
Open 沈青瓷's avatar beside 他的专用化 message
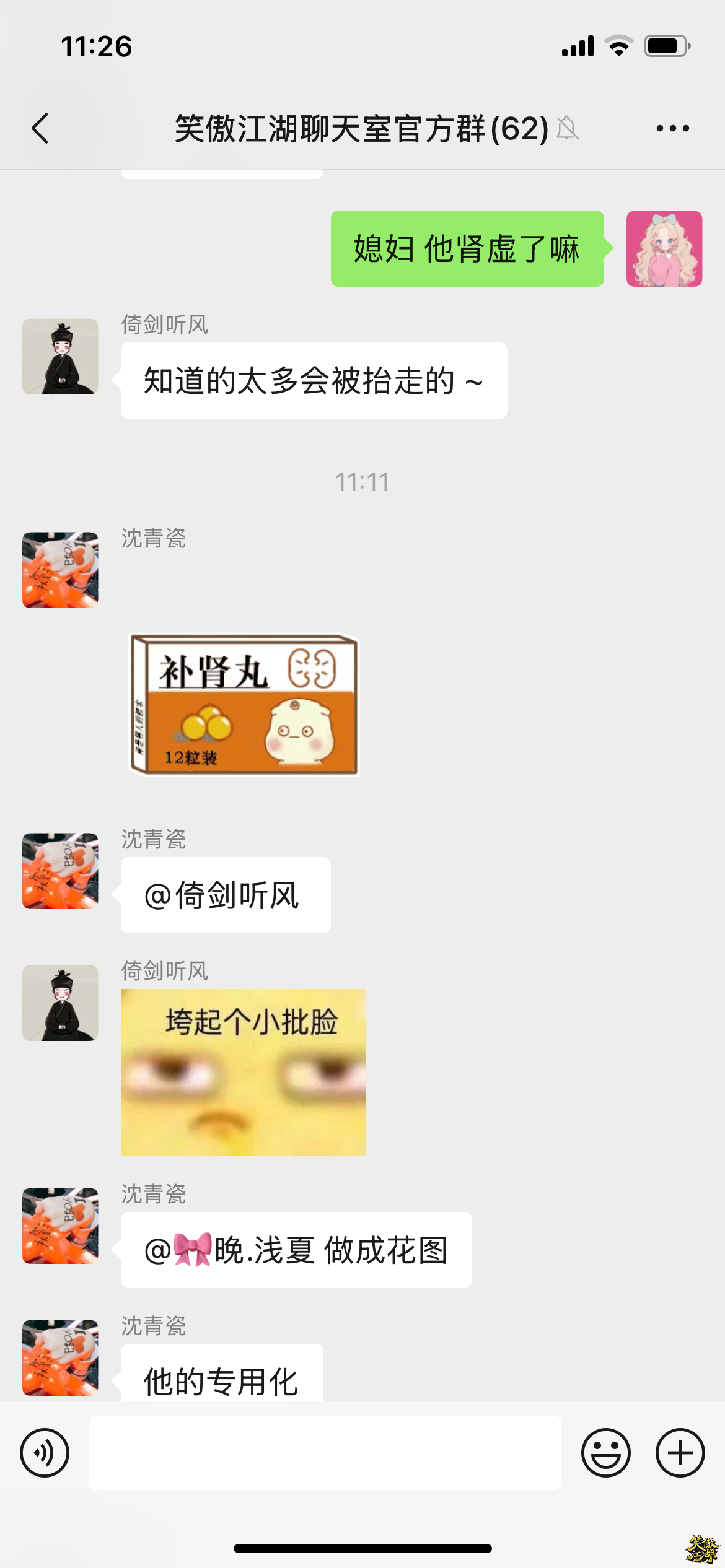coord(60,1357)
